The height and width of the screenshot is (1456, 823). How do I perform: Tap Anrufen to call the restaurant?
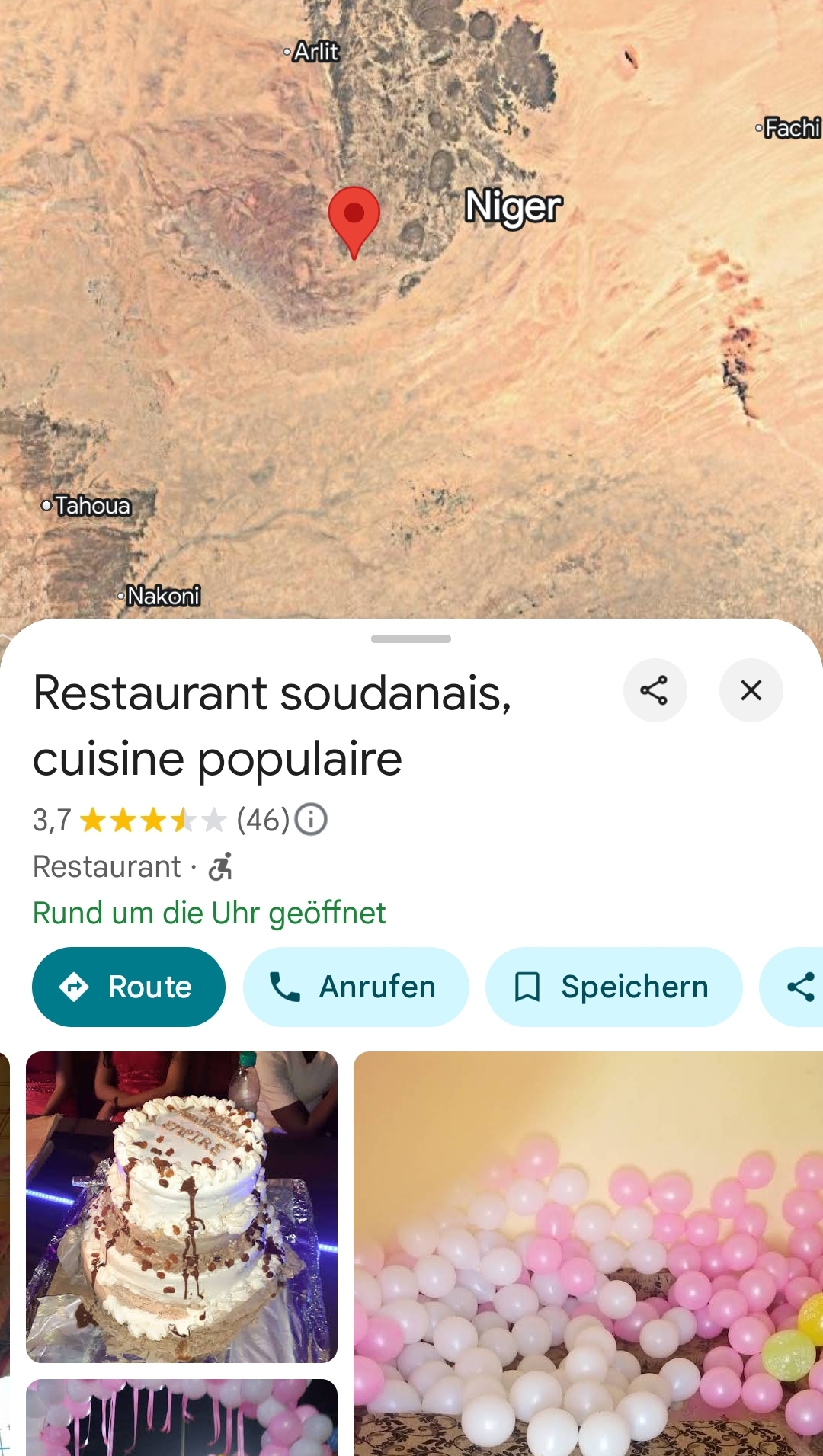355,987
